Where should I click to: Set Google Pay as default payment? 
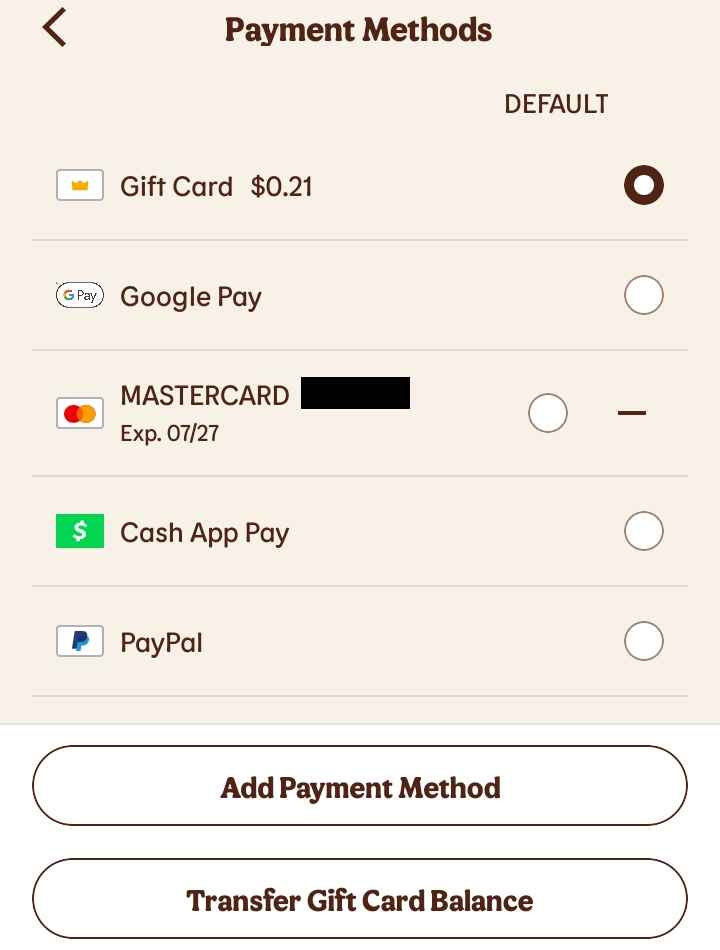643,296
